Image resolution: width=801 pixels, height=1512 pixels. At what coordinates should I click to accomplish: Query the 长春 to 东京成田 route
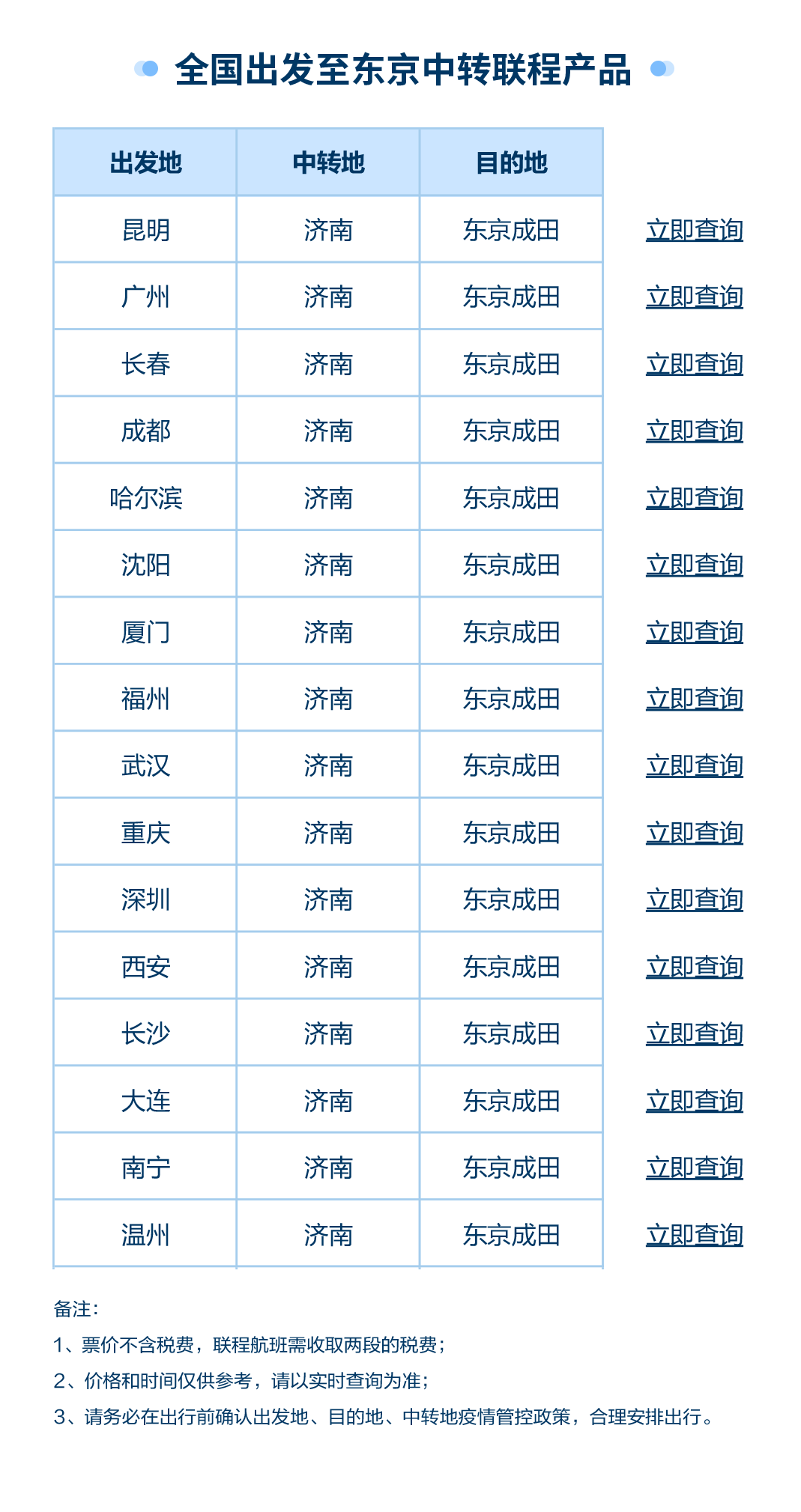tap(695, 364)
